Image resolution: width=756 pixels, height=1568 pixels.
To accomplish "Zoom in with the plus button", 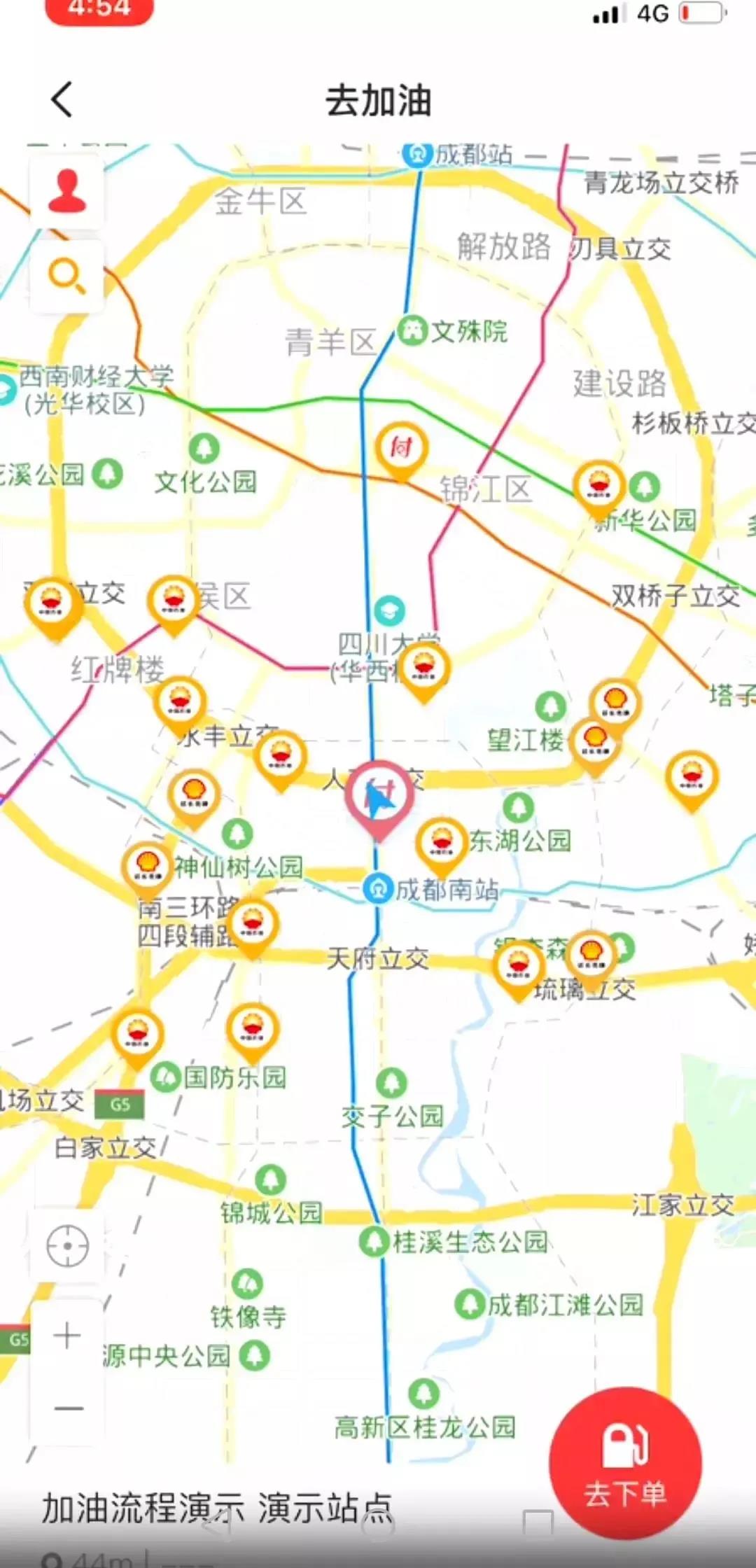I will 67,1336.
